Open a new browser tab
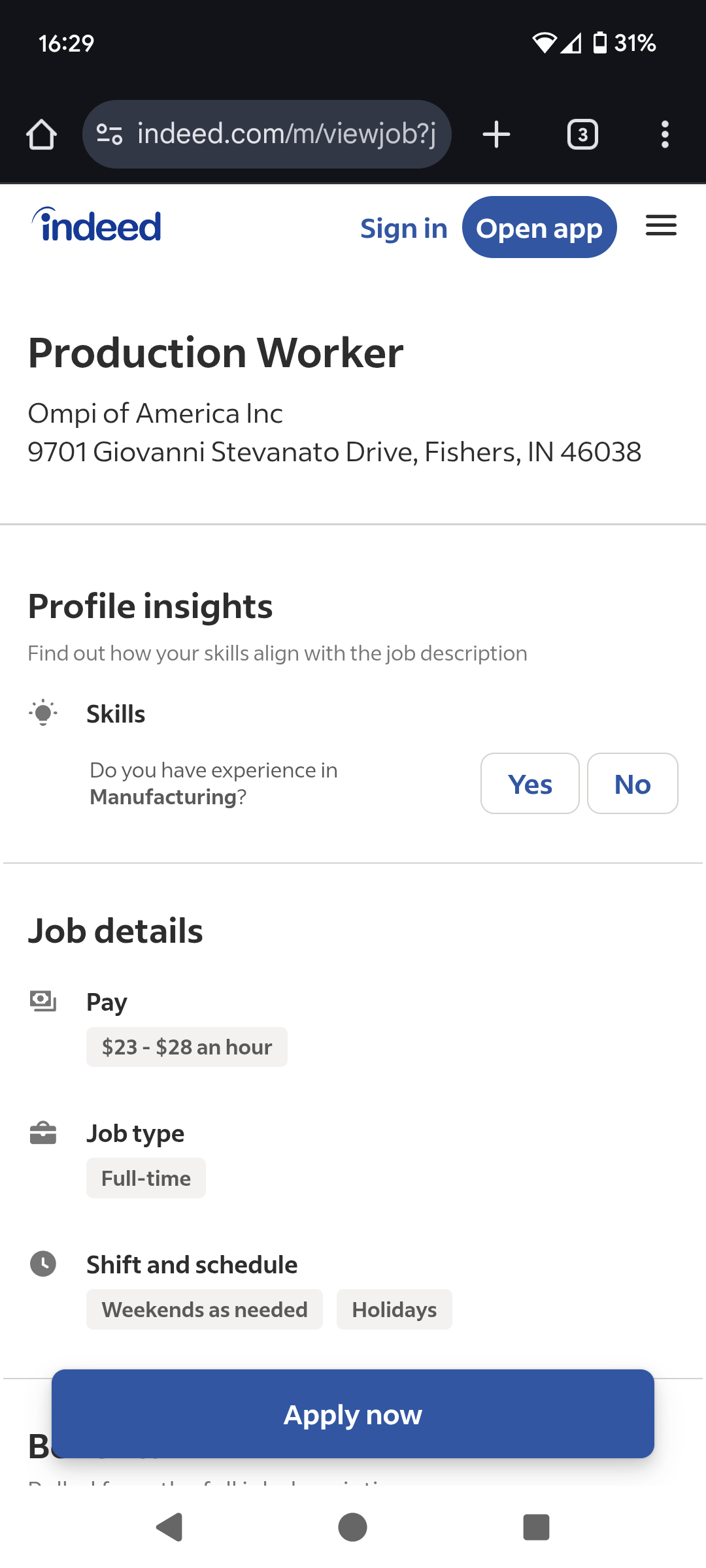This screenshot has width=706, height=1568. (496, 135)
